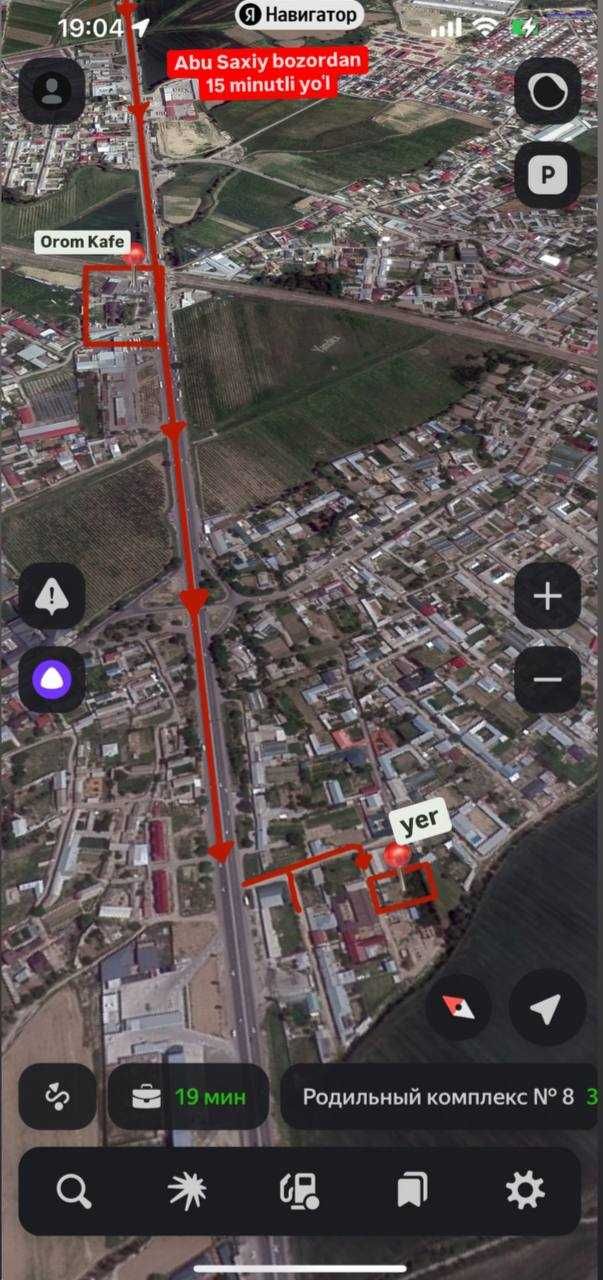The width and height of the screenshot is (603, 1280).
Task: Zoom in with the plus button
Action: [548, 597]
